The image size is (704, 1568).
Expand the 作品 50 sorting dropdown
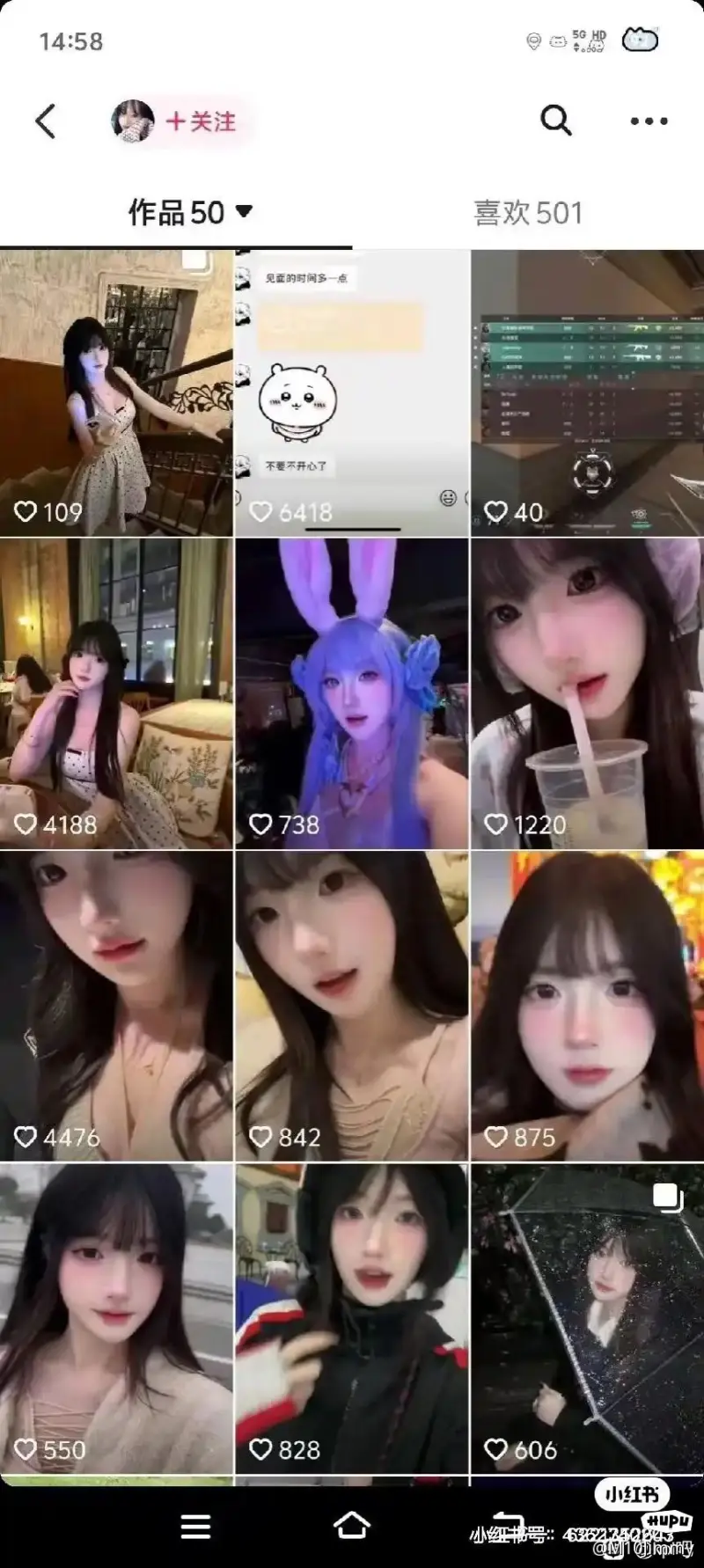click(x=191, y=212)
